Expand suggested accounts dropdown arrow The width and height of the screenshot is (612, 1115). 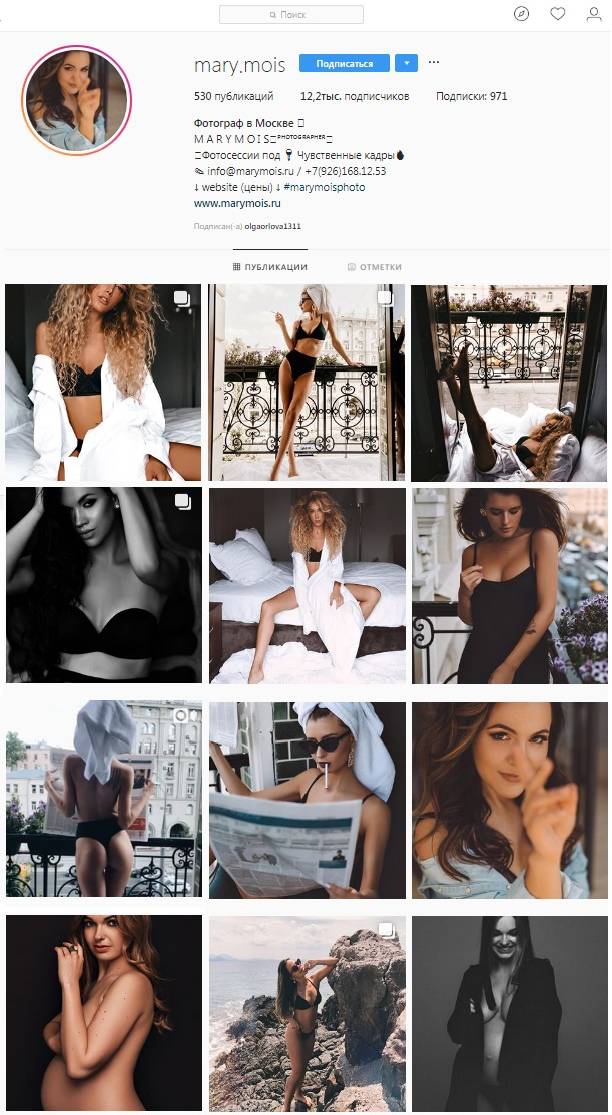point(406,63)
